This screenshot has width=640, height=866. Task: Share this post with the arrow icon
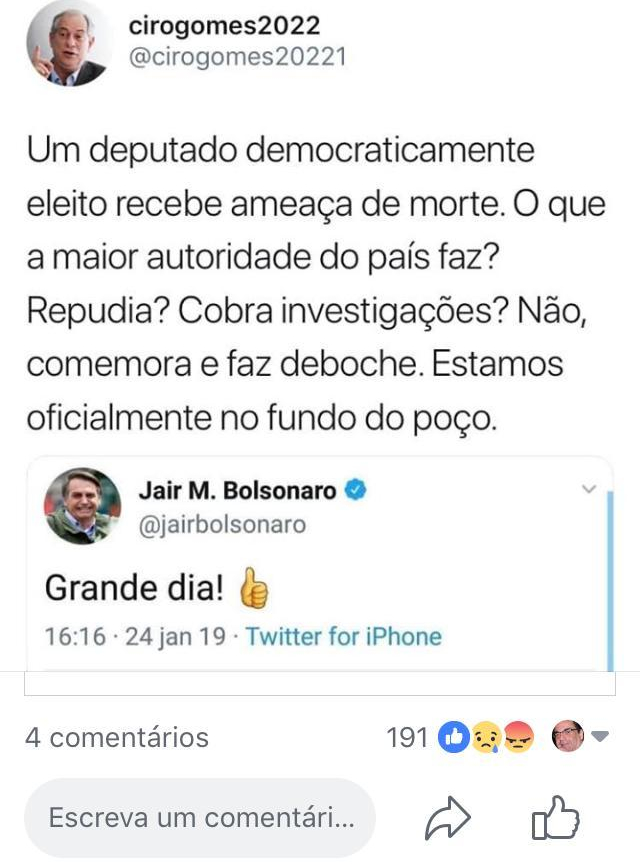click(x=447, y=819)
